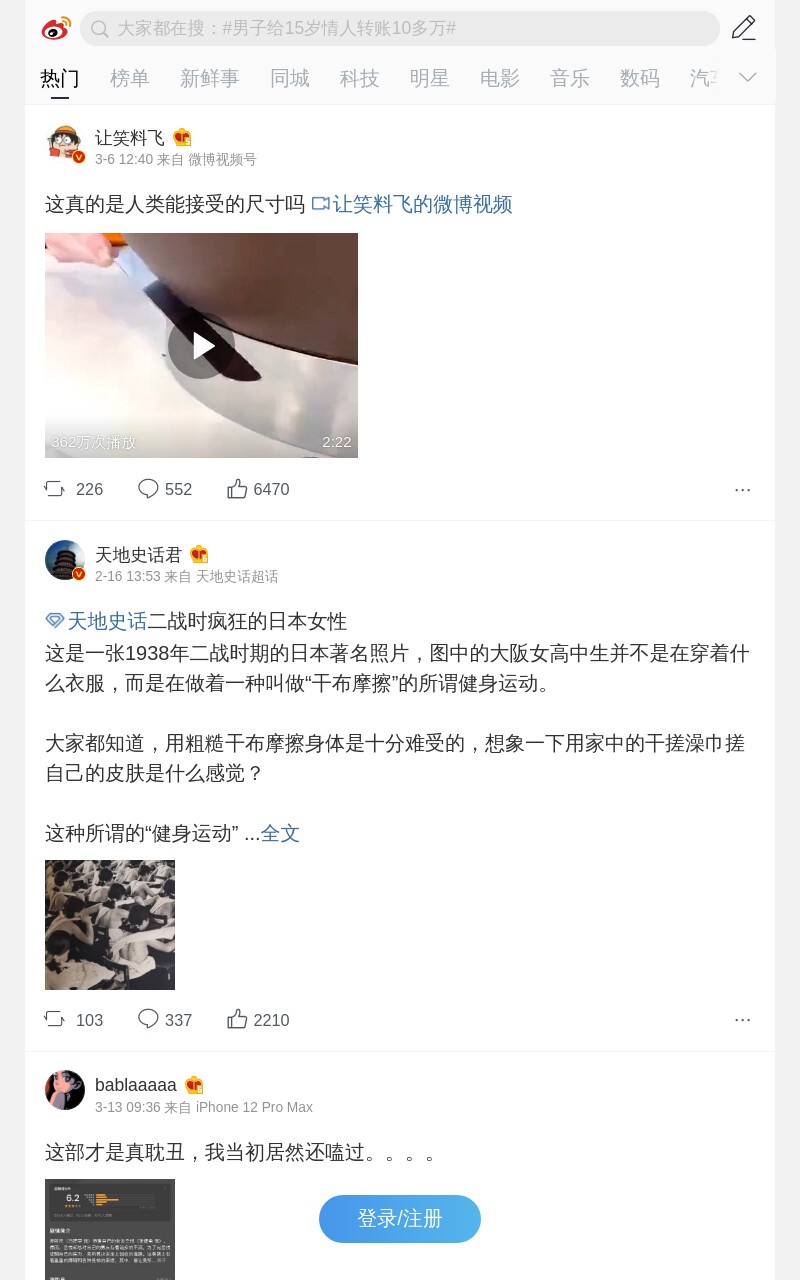
Task: Open the search box at top
Action: (x=400, y=28)
